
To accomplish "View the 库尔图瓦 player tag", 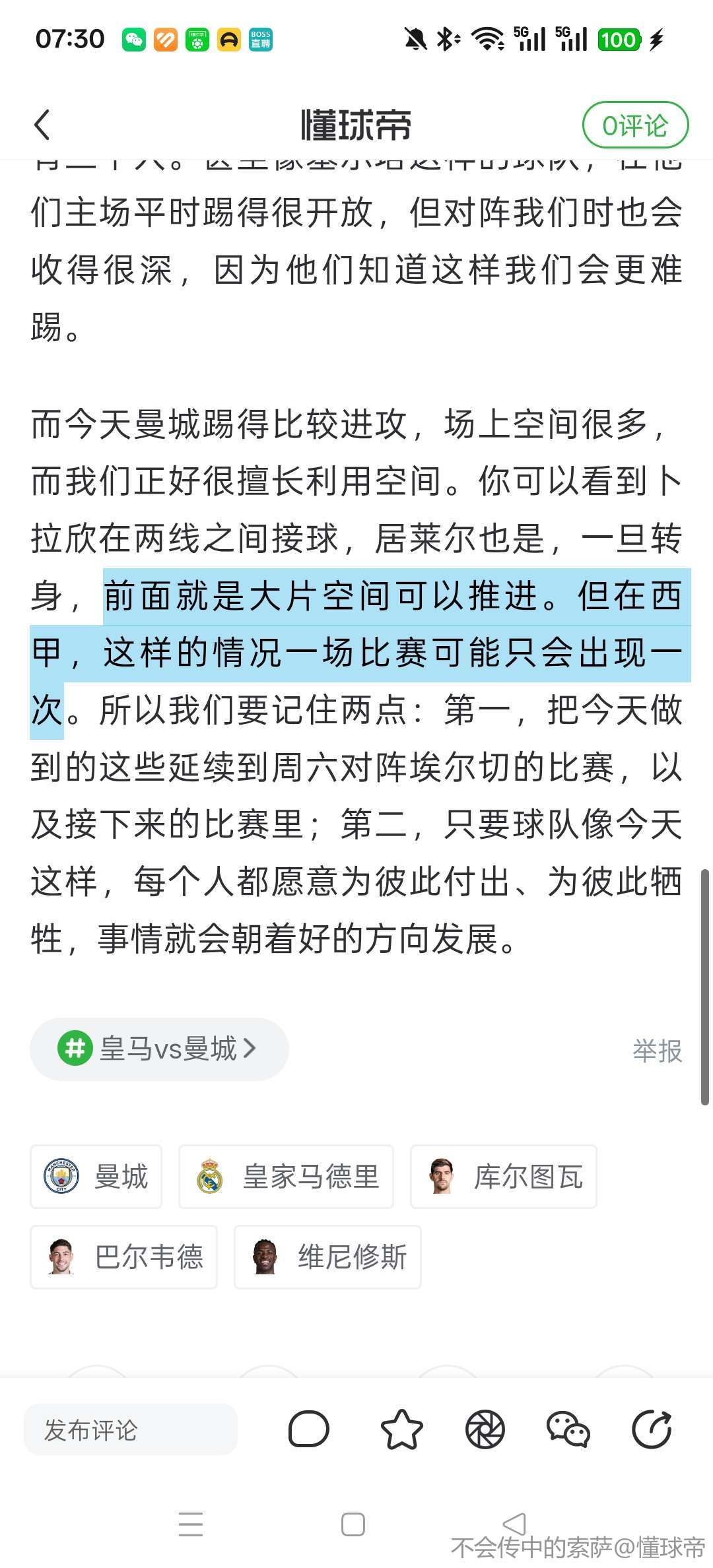I will coord(503,1177).
